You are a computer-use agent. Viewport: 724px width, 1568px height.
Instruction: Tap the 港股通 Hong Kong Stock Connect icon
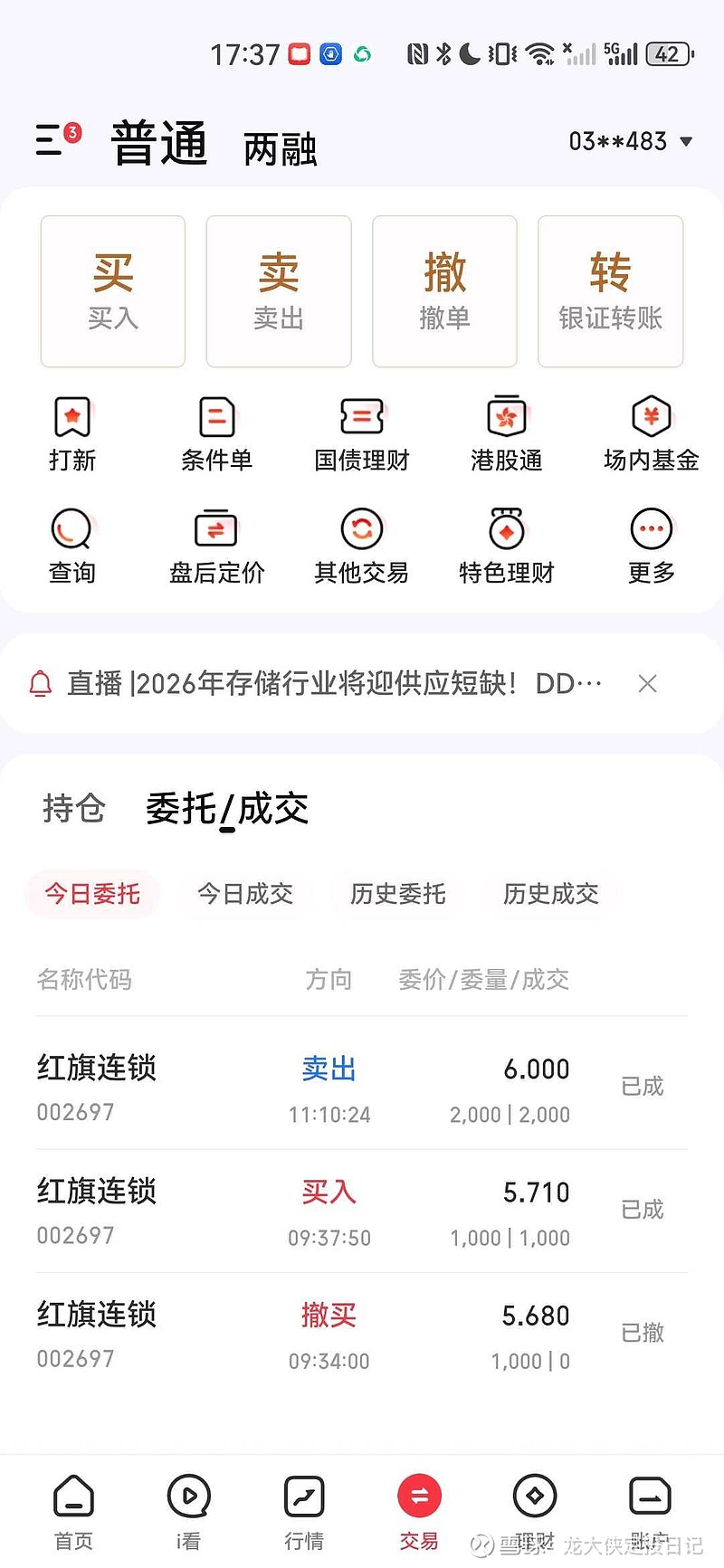505,434
